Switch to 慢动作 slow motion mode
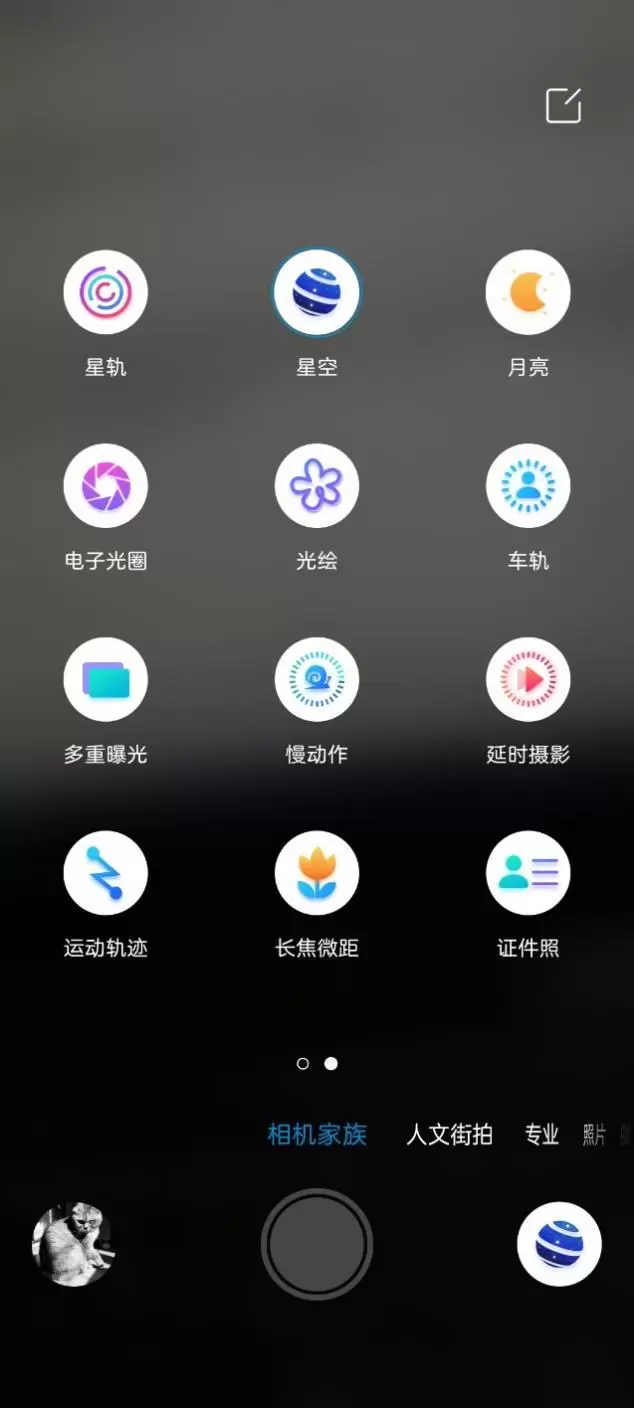The image size is (634, 1408). click(317, 680)
